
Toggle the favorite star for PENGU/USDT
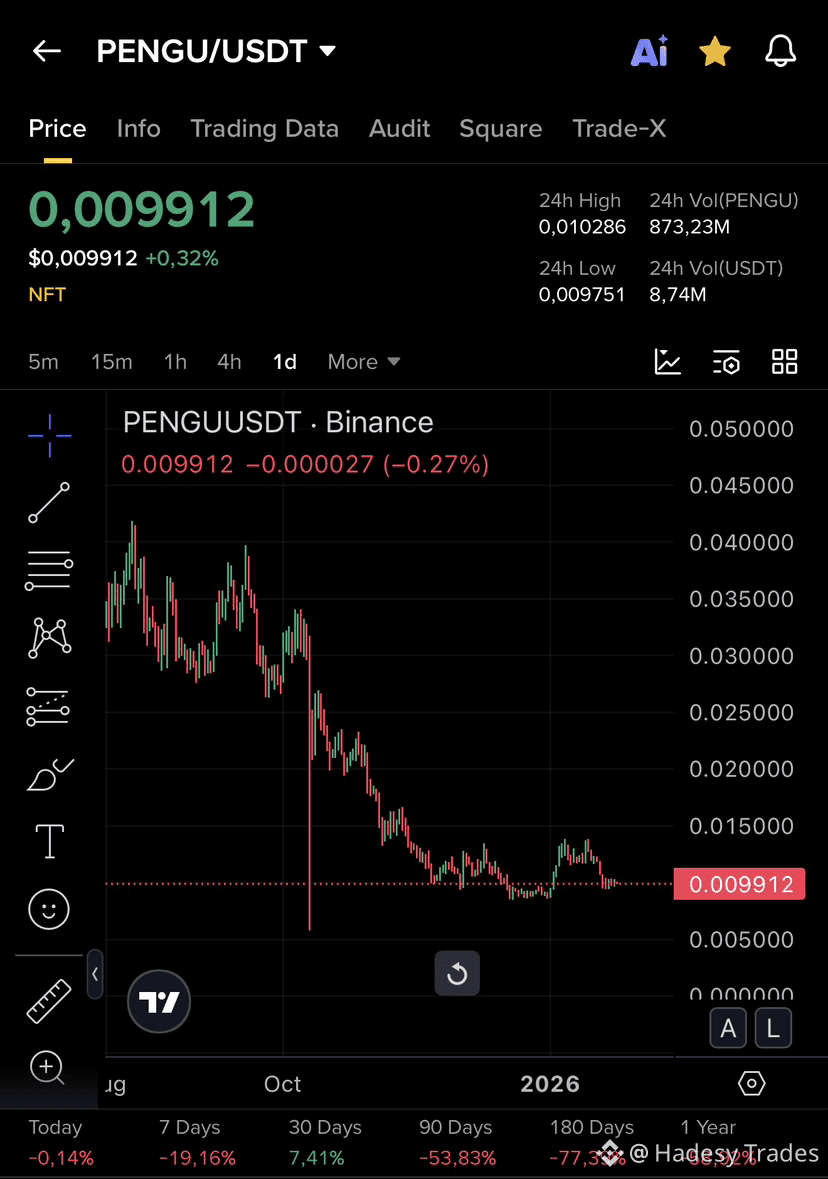[714, 51]
